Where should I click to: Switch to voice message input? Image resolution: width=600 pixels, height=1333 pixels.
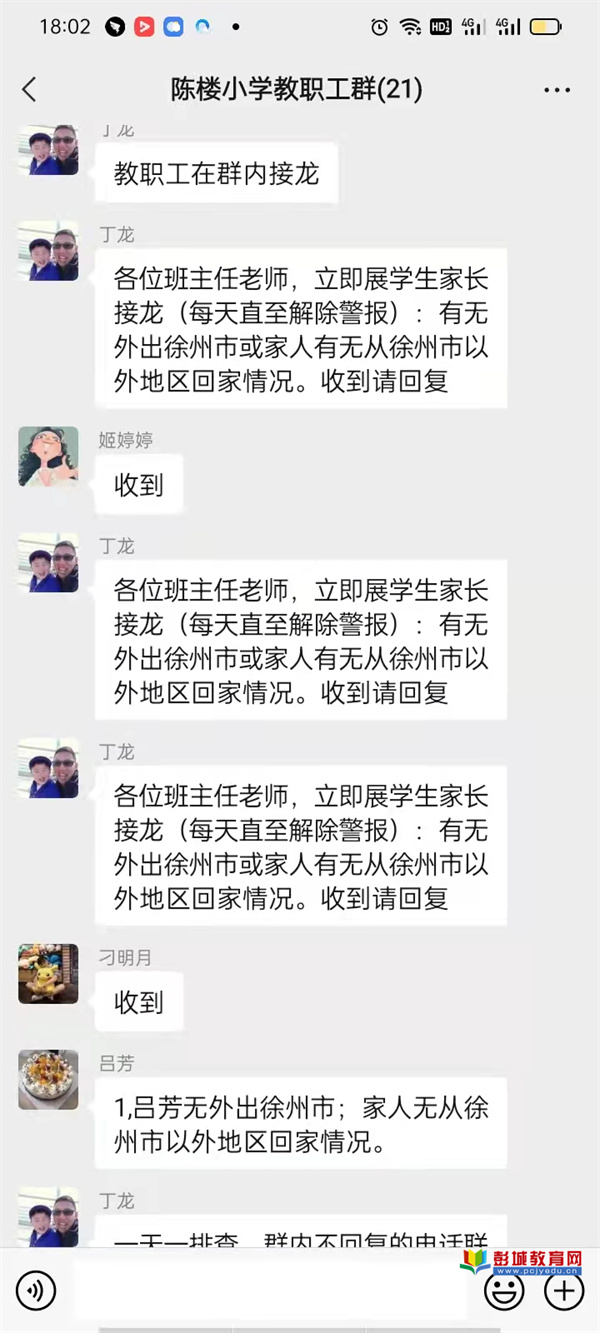(x=36, y=1291)
